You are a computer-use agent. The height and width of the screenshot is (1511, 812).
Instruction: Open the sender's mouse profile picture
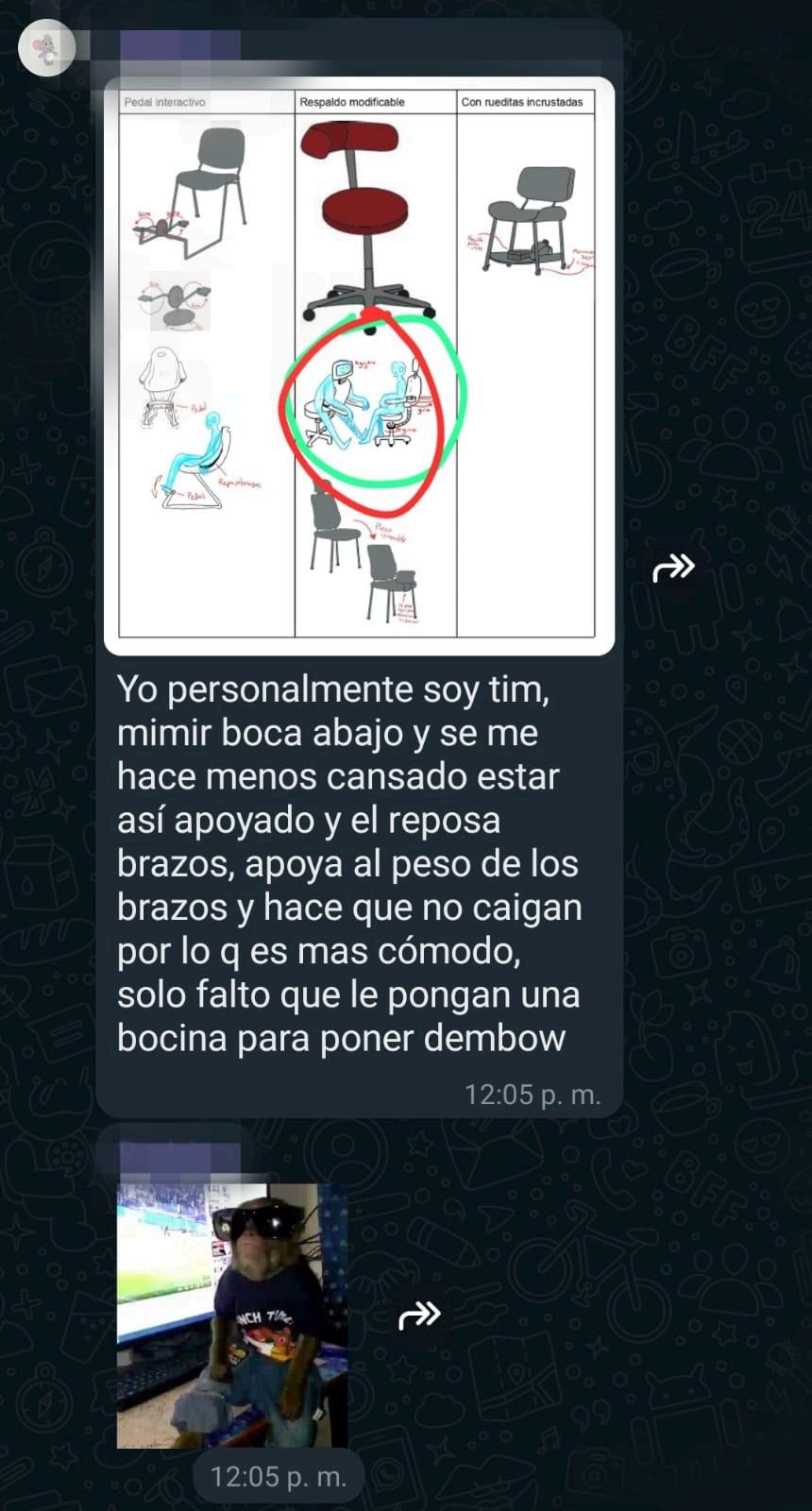(46, 48)
